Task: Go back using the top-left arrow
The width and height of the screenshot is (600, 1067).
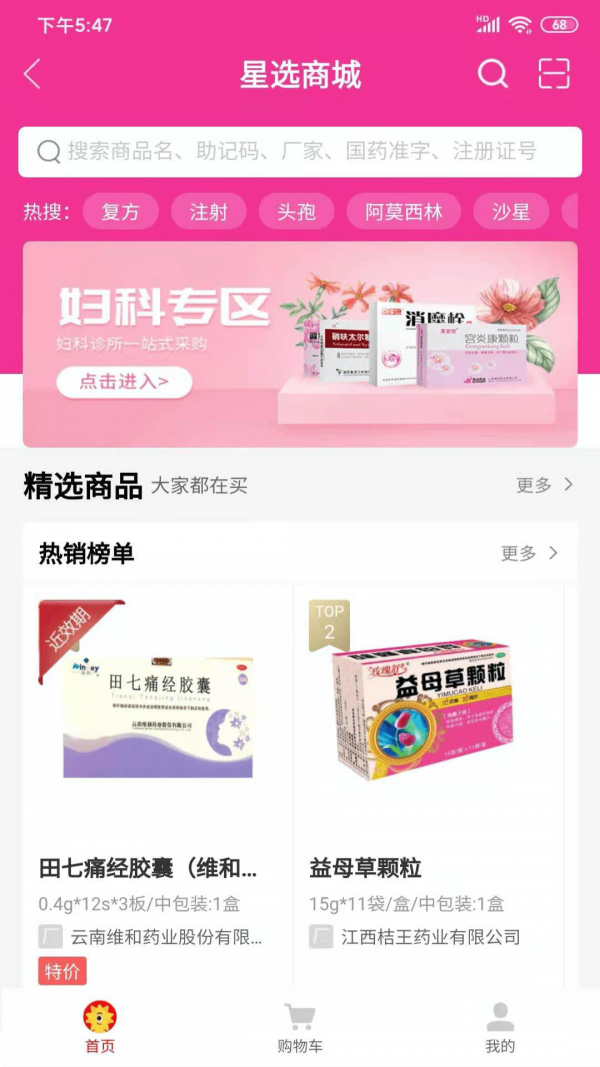Action: pos(33,74)
